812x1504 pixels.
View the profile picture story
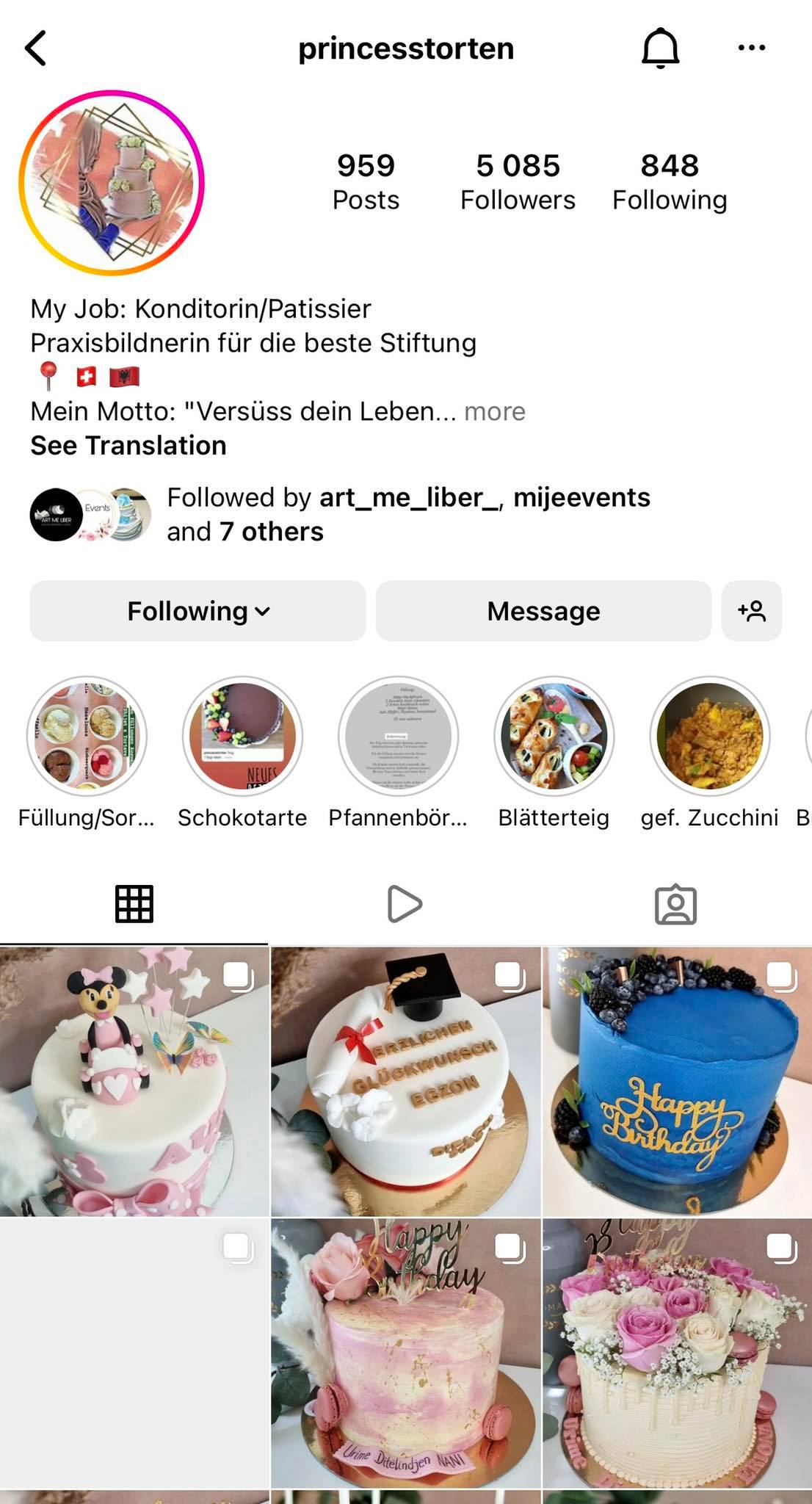pos(112,183)
